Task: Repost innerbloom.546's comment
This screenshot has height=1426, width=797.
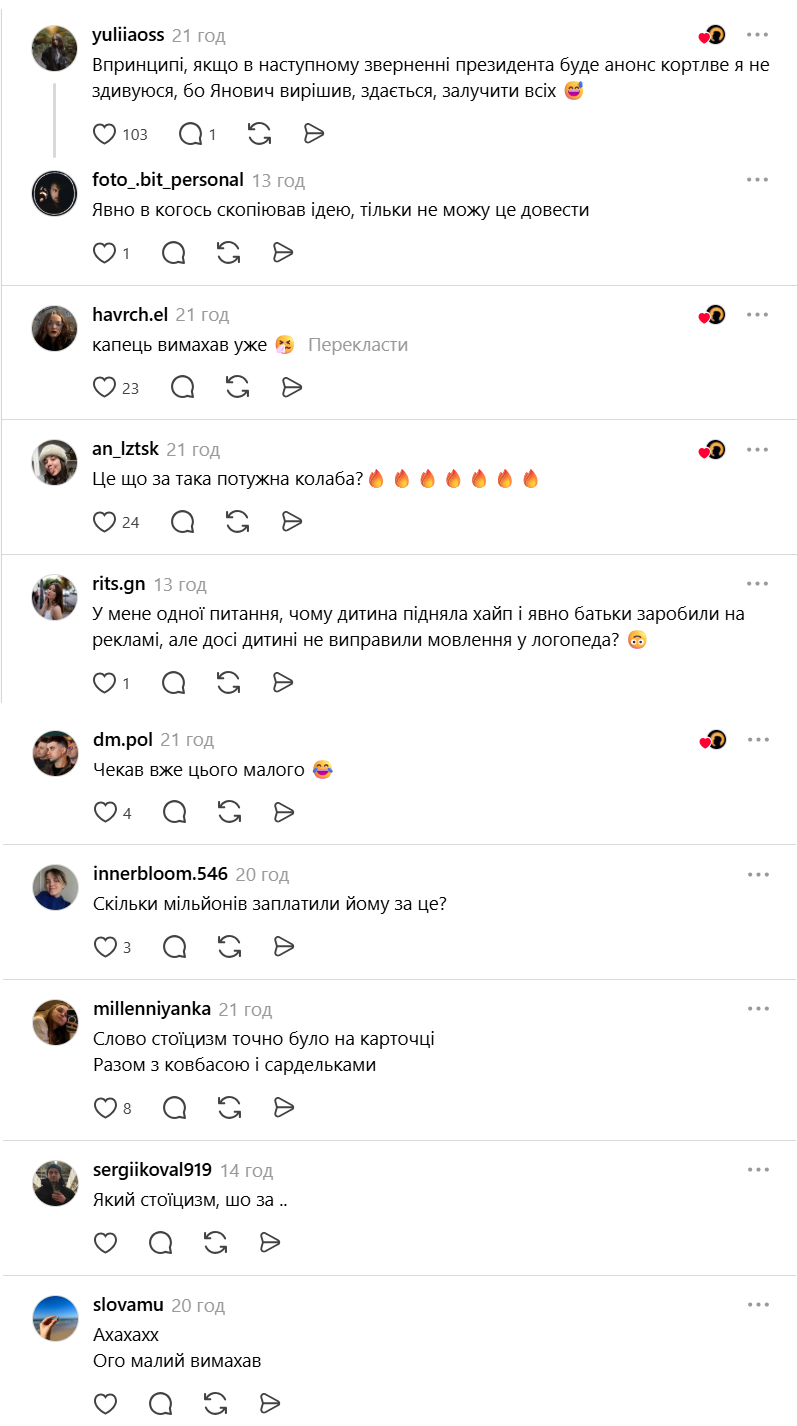Action: [x=229, y=946]
